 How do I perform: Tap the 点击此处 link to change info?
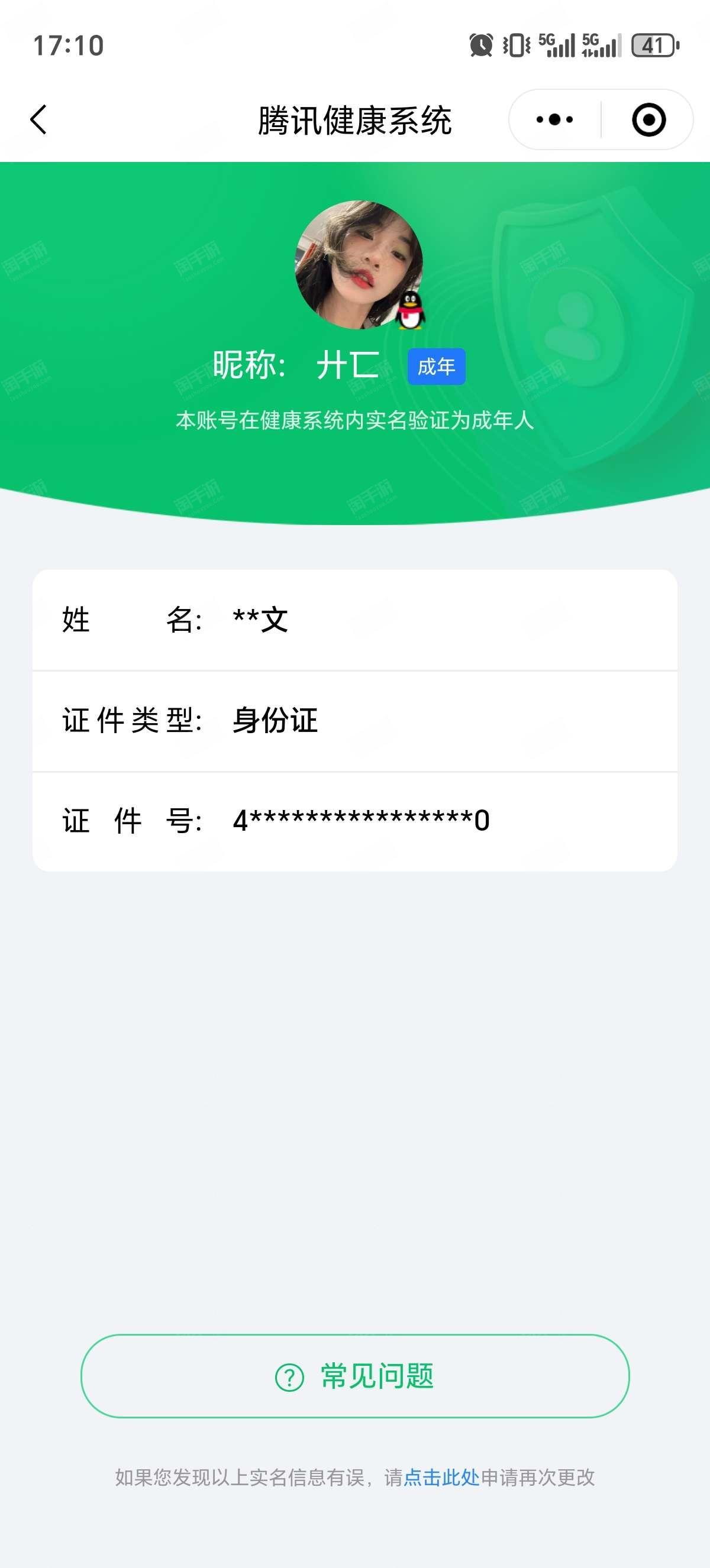coord(441,1477)
